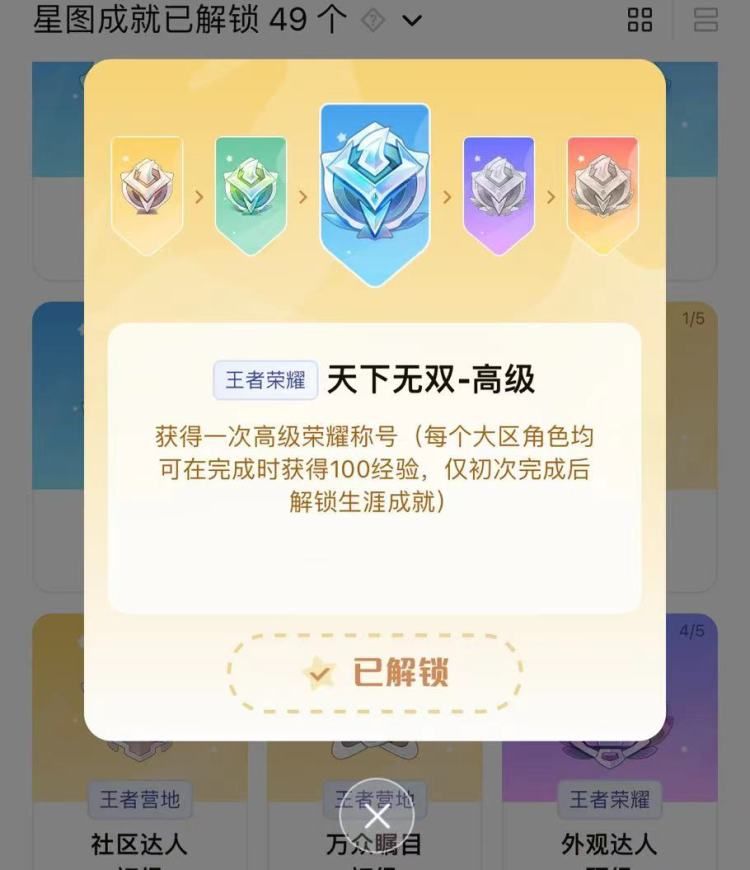Viewport: 750px width, 870px height.
Task: Select the green tier badge
Action: pyautogui.click(x=250, y=194)
